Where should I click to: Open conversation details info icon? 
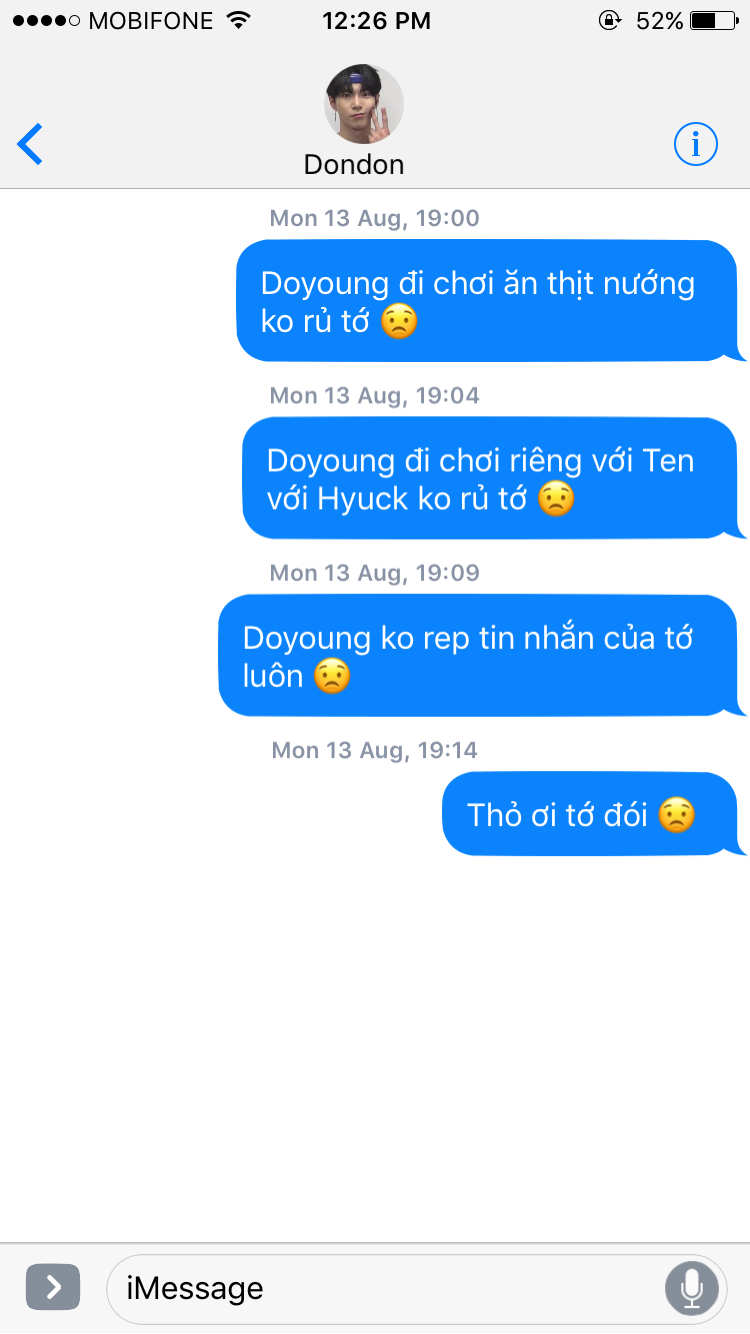click(x=695, y=145)
